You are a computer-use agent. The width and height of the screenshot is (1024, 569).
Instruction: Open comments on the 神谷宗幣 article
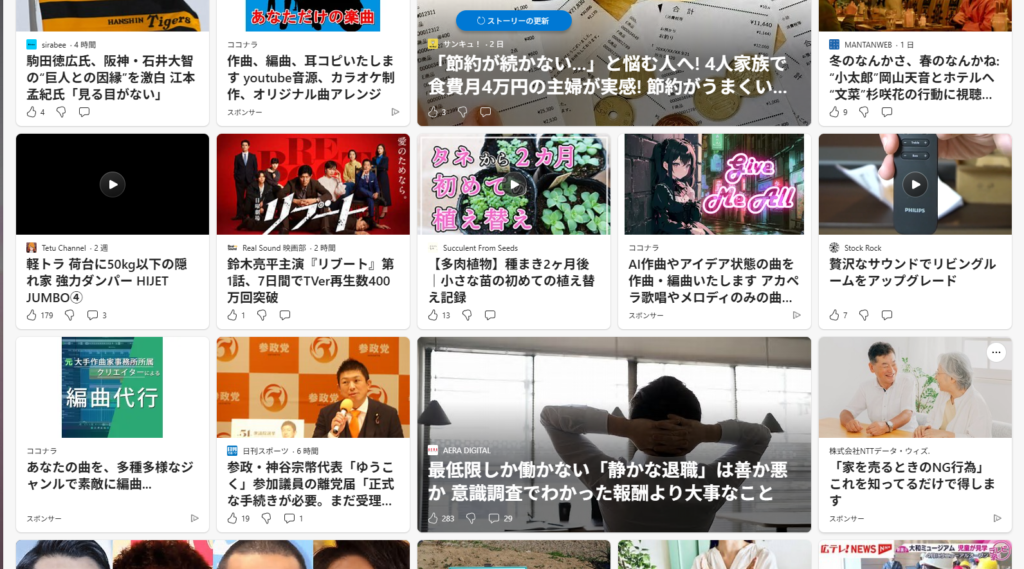pos(290,518)
